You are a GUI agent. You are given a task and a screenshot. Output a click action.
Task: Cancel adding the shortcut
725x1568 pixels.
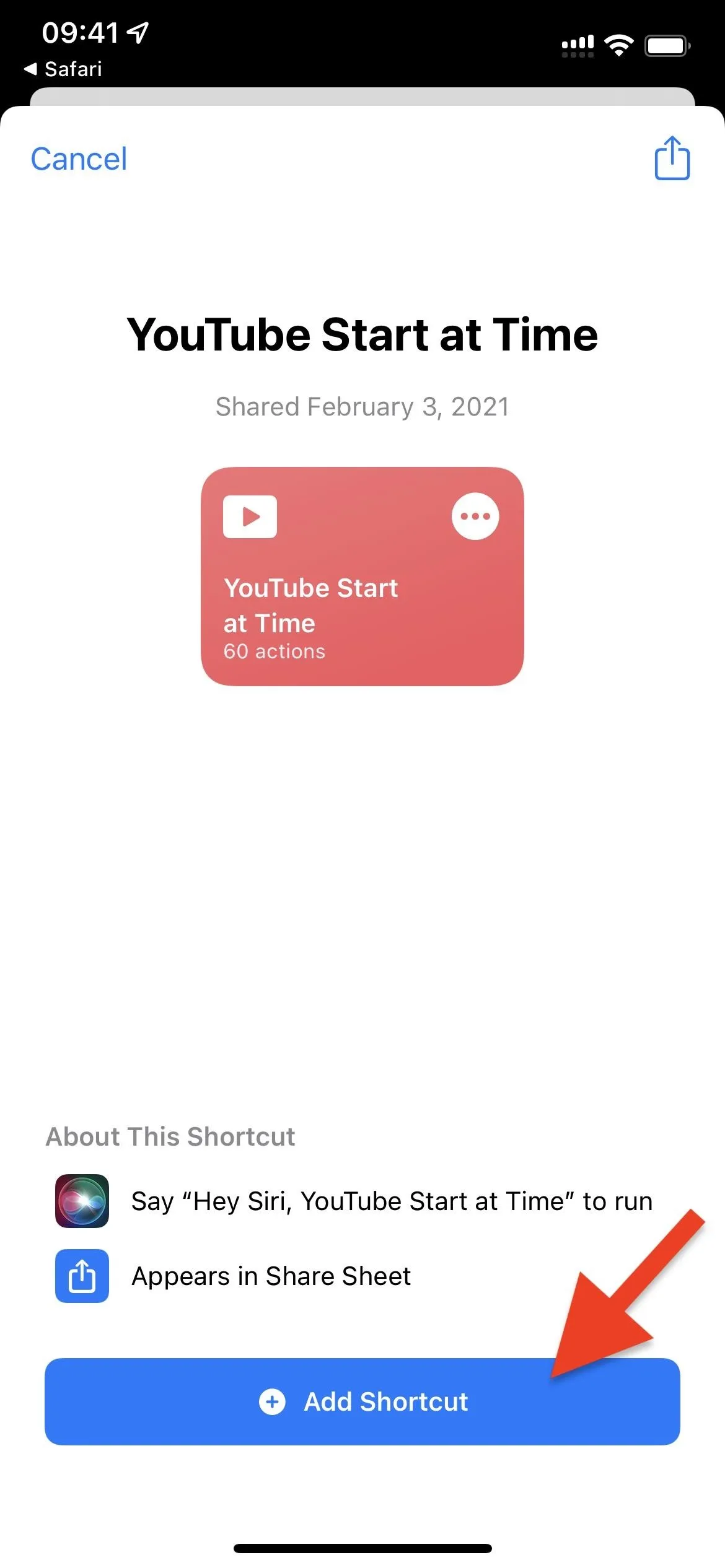point(79,159)
